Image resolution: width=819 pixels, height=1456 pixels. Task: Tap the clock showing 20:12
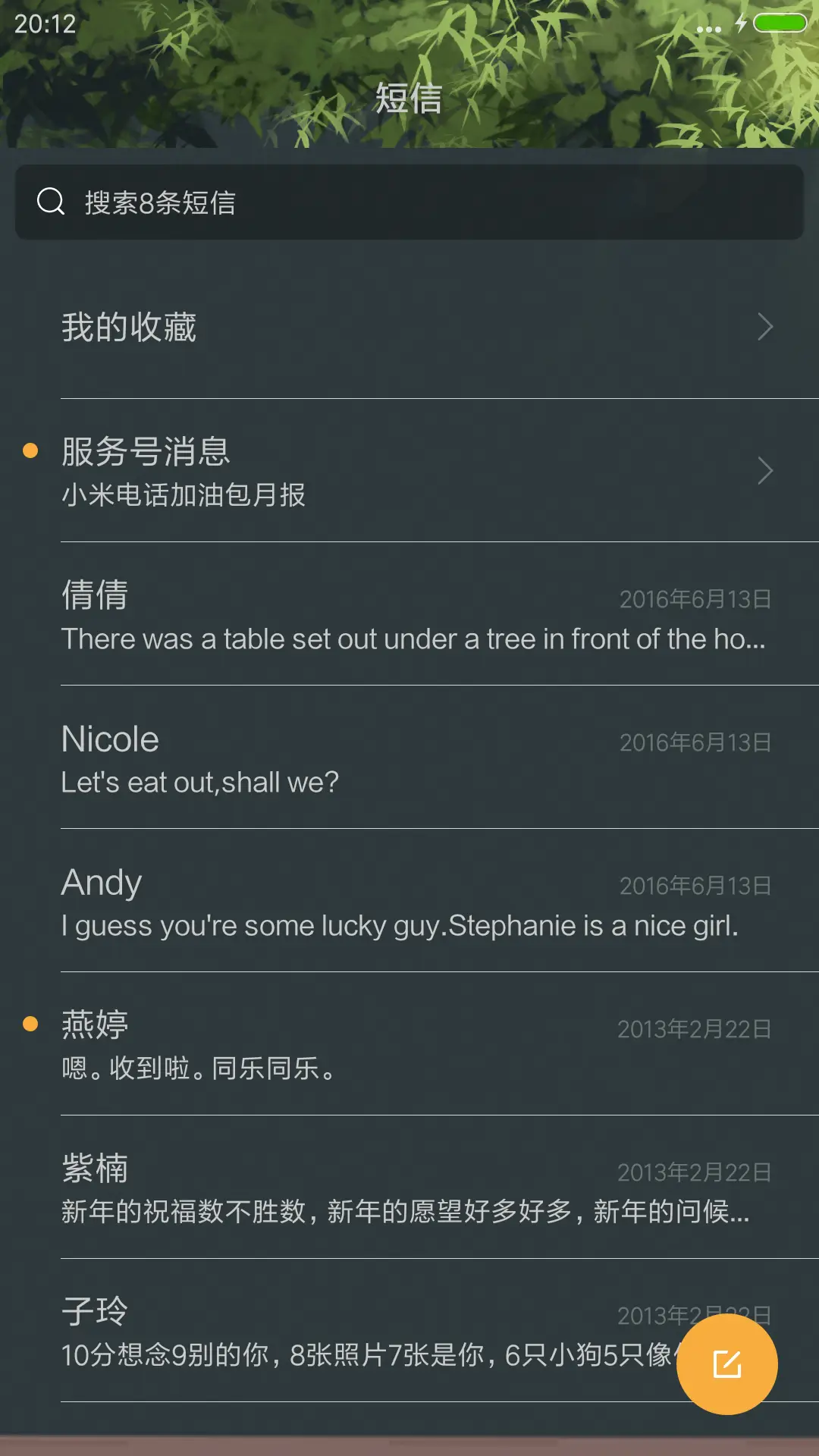coord(42,24)
